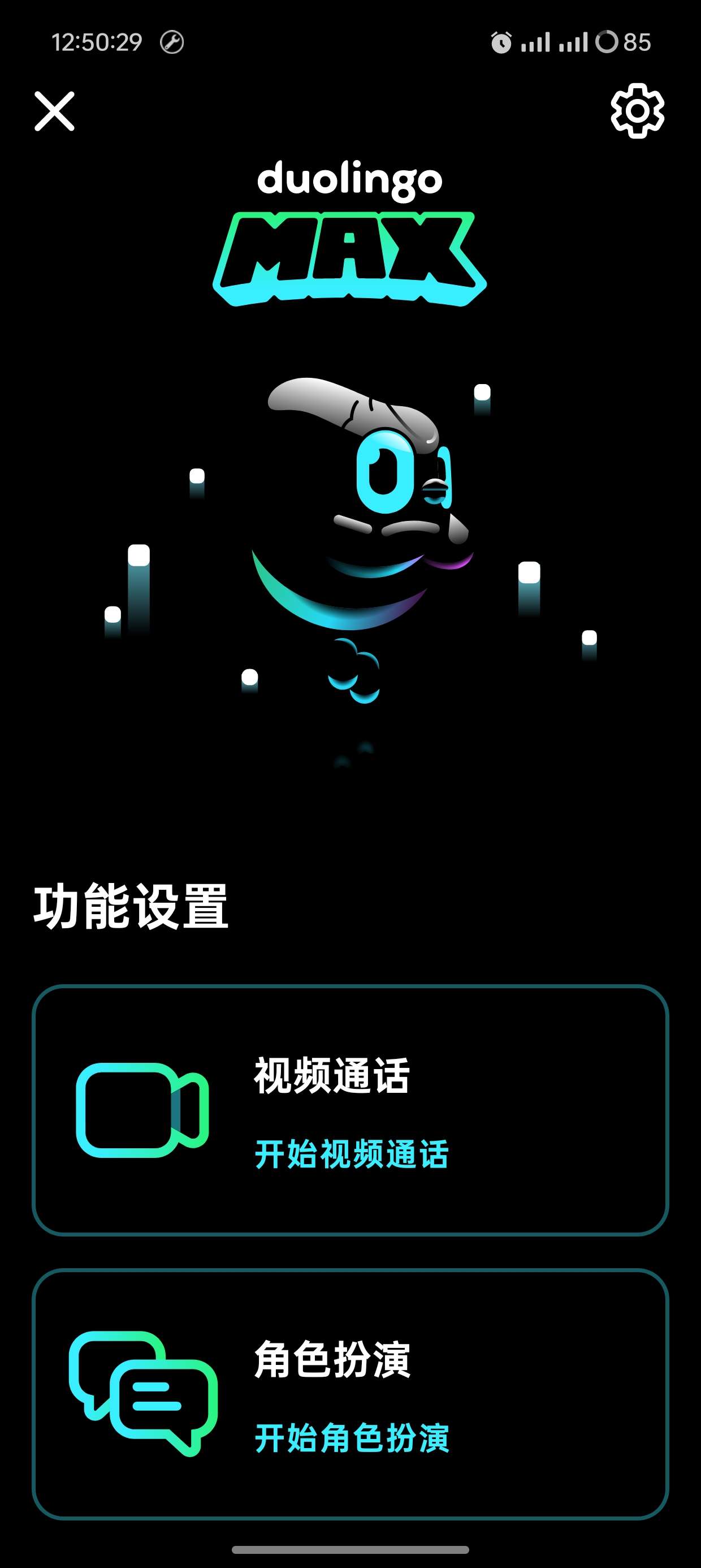Open the settings gear icon
This screenshot has width=701, height=1568.
[x=637, y=111]
